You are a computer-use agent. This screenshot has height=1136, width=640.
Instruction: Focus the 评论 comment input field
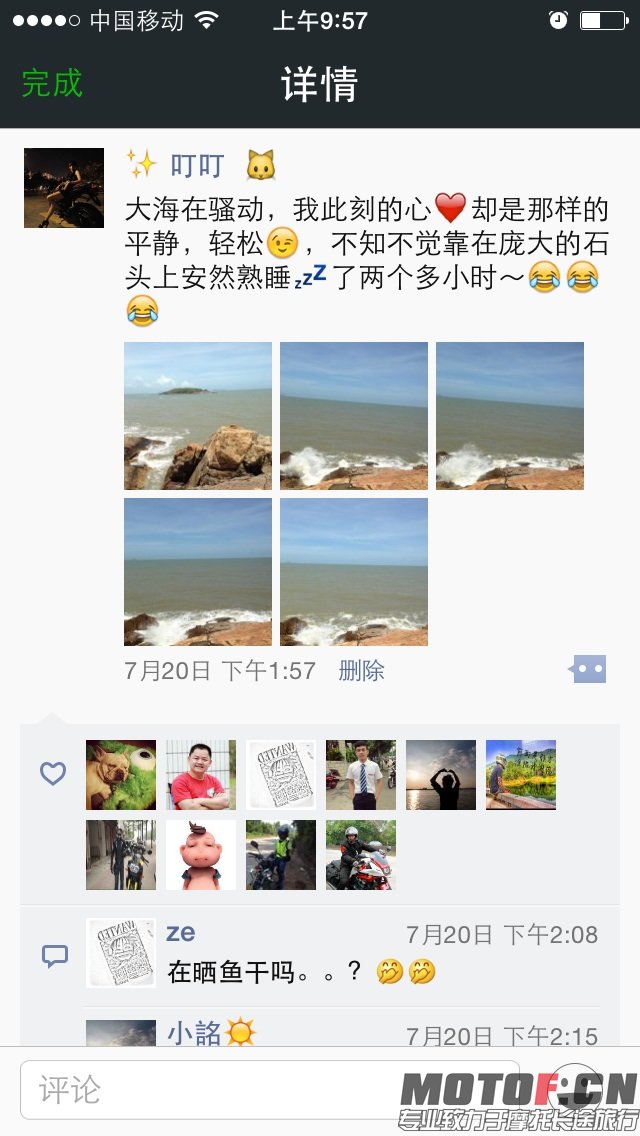270,1089
